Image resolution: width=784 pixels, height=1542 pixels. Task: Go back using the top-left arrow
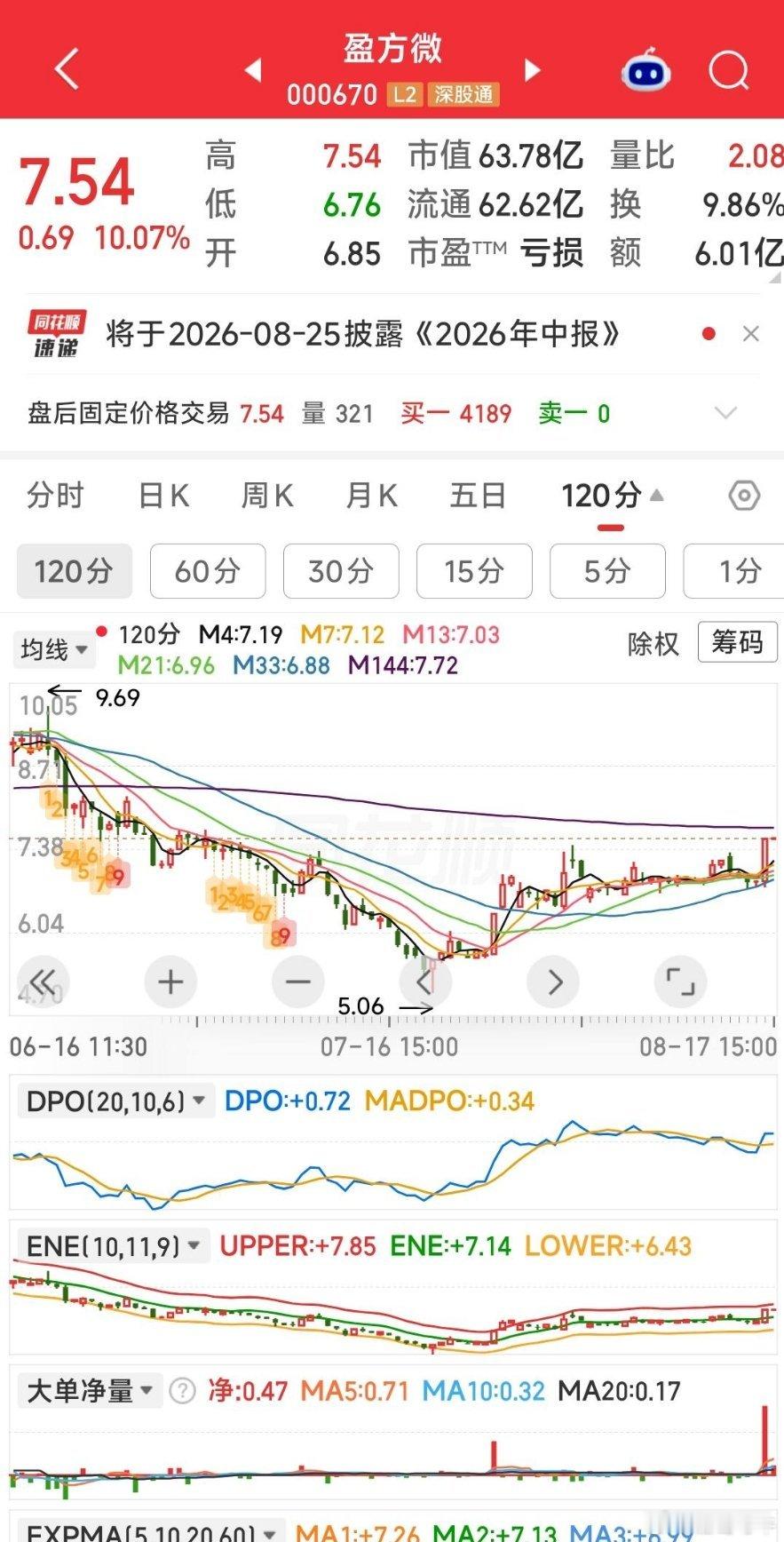click(x=67, y=69)
